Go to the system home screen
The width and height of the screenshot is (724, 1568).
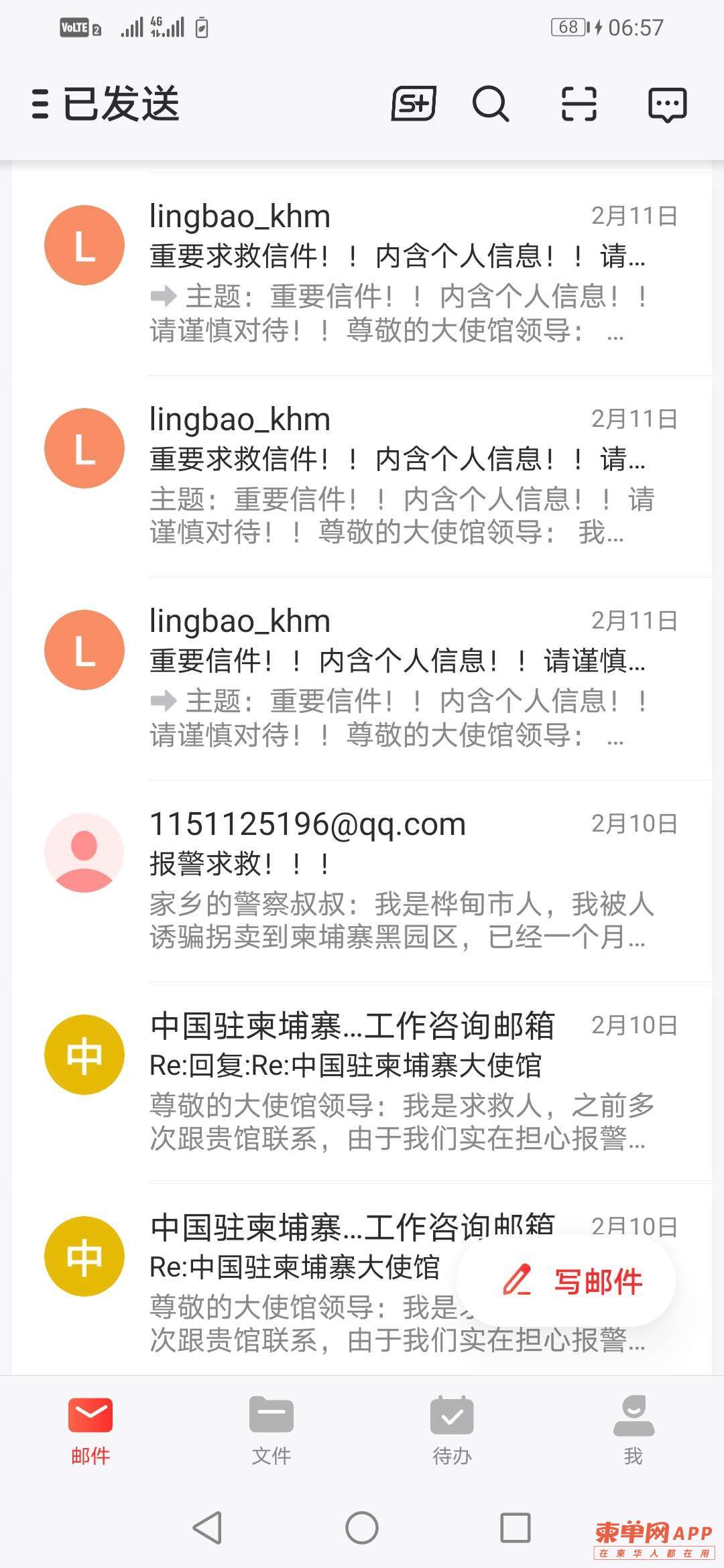(362, 1528)
